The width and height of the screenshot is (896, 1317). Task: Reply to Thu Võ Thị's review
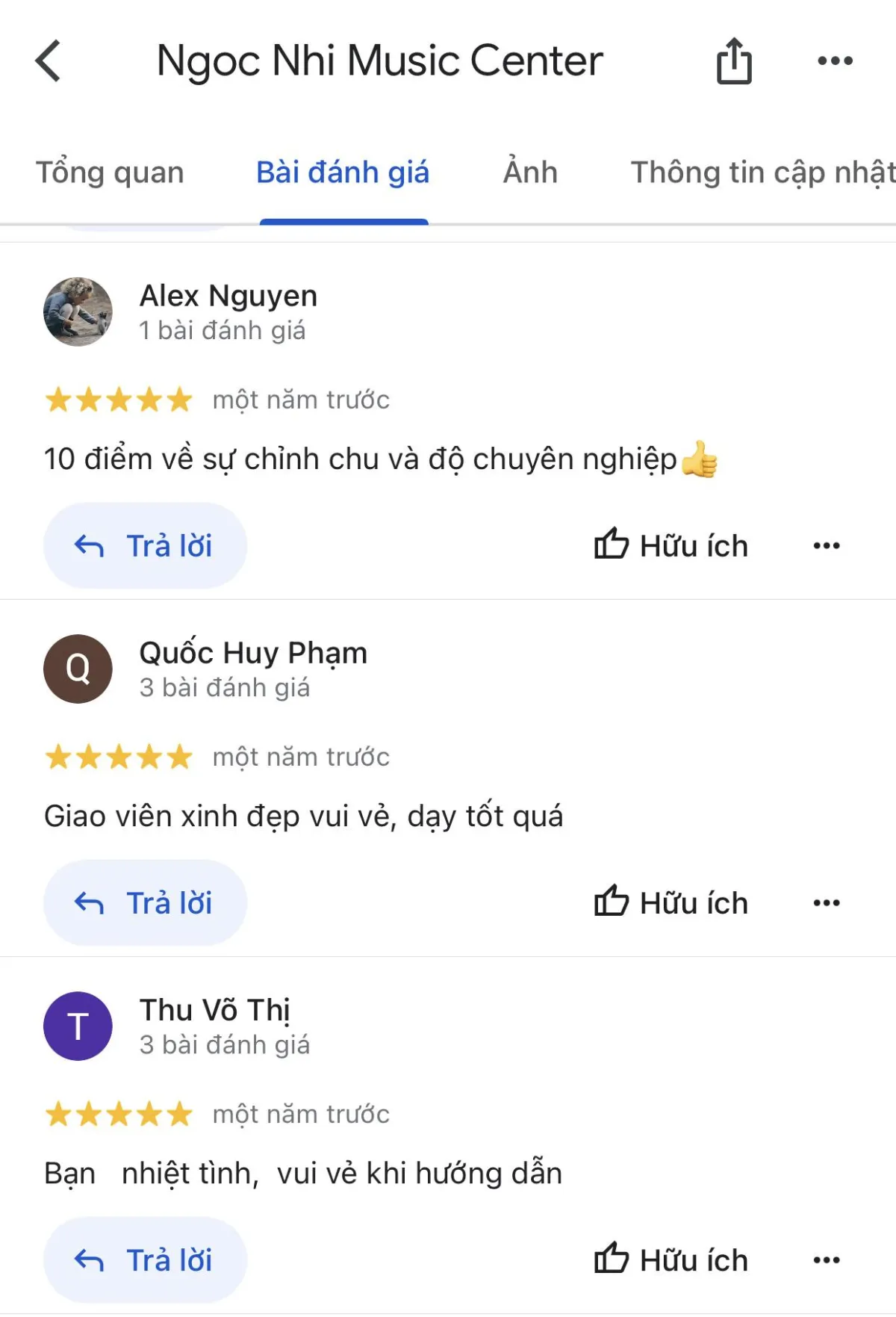[145, 1260]
